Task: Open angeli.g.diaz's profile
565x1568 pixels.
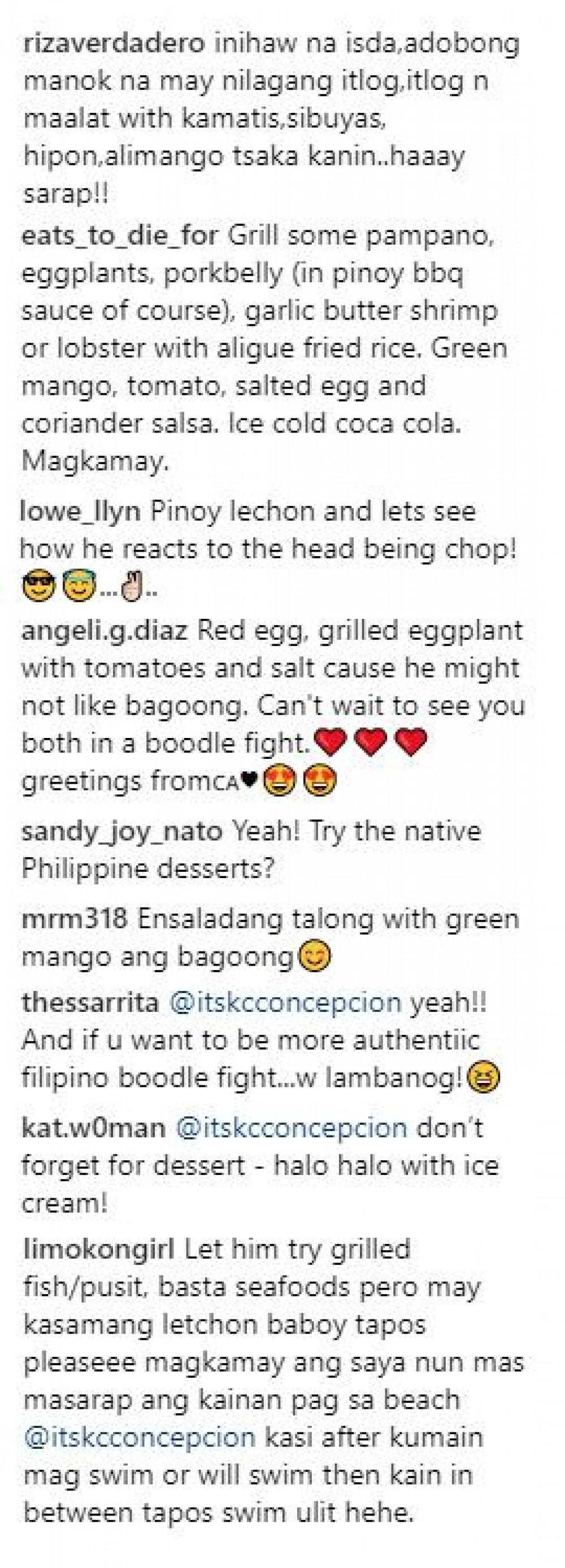Action: point(103,631)
